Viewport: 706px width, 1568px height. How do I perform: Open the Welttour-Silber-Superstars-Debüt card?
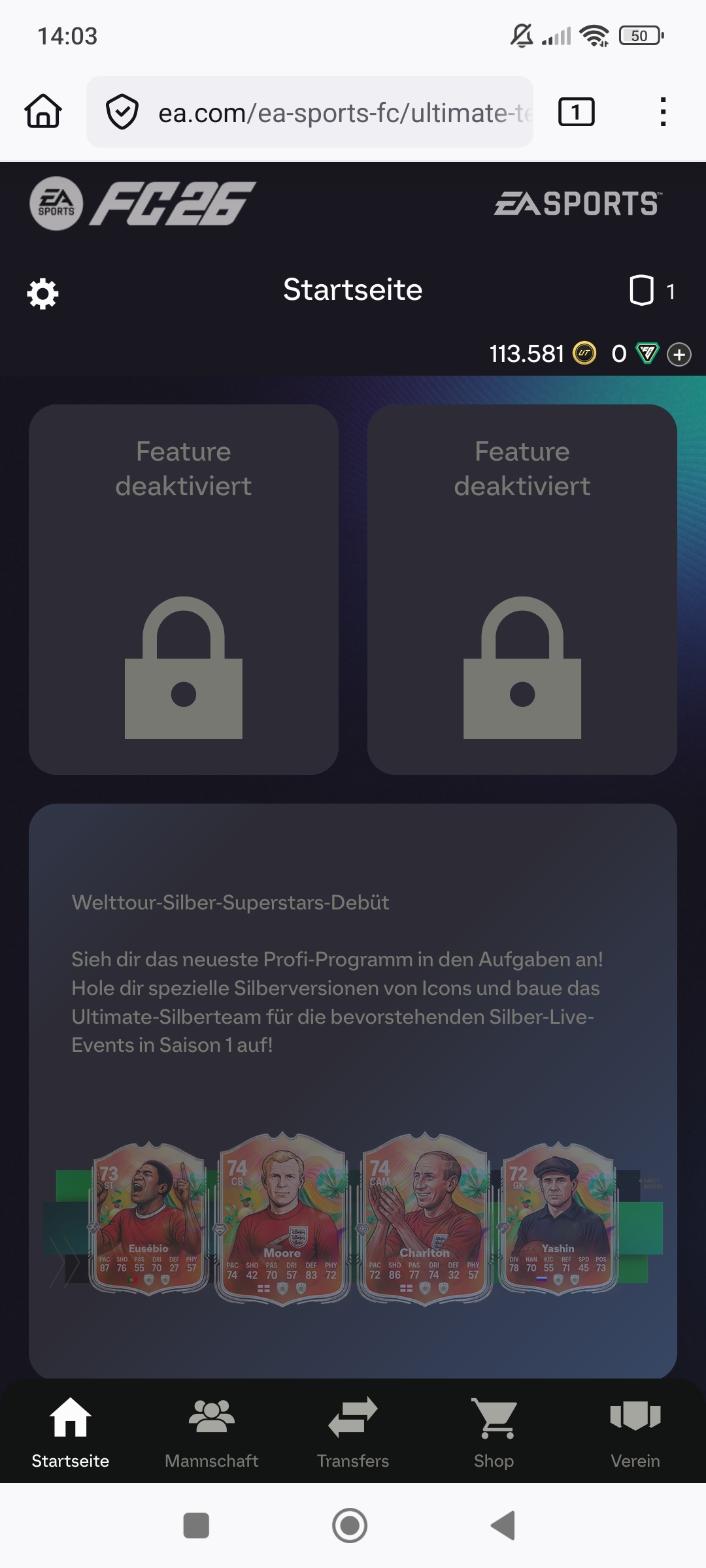353,1091
